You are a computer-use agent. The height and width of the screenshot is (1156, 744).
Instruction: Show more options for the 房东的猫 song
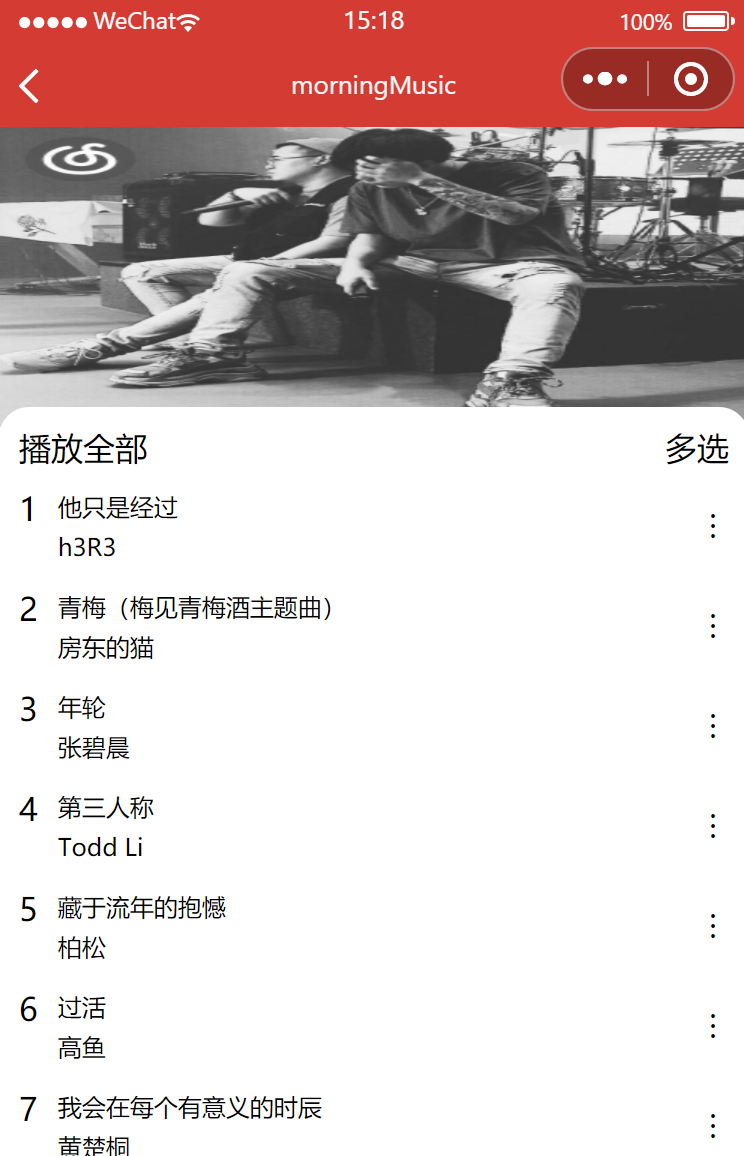pyautogui.click(x=713, y=626)
